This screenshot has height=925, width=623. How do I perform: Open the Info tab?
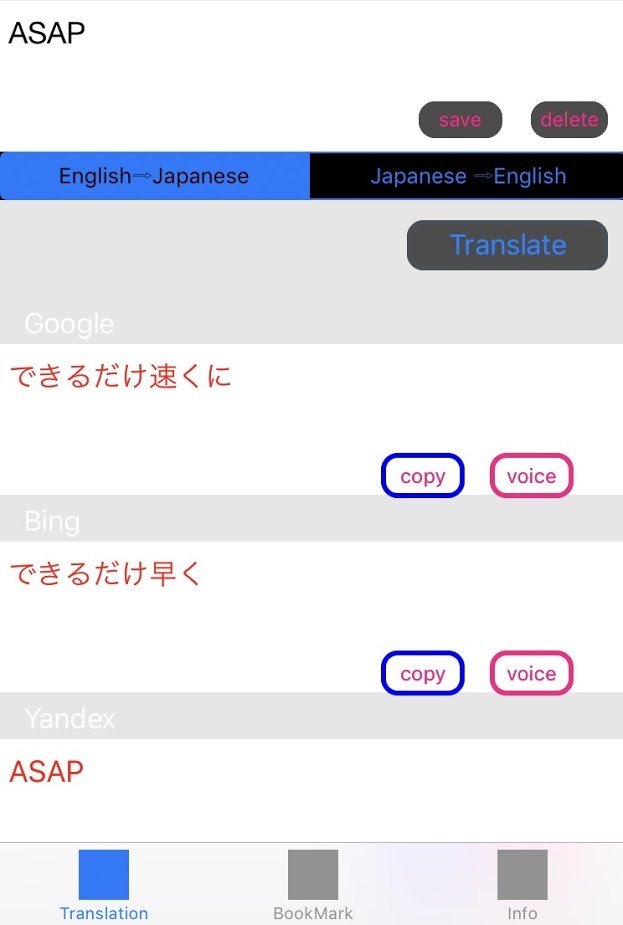click(521, 884)
